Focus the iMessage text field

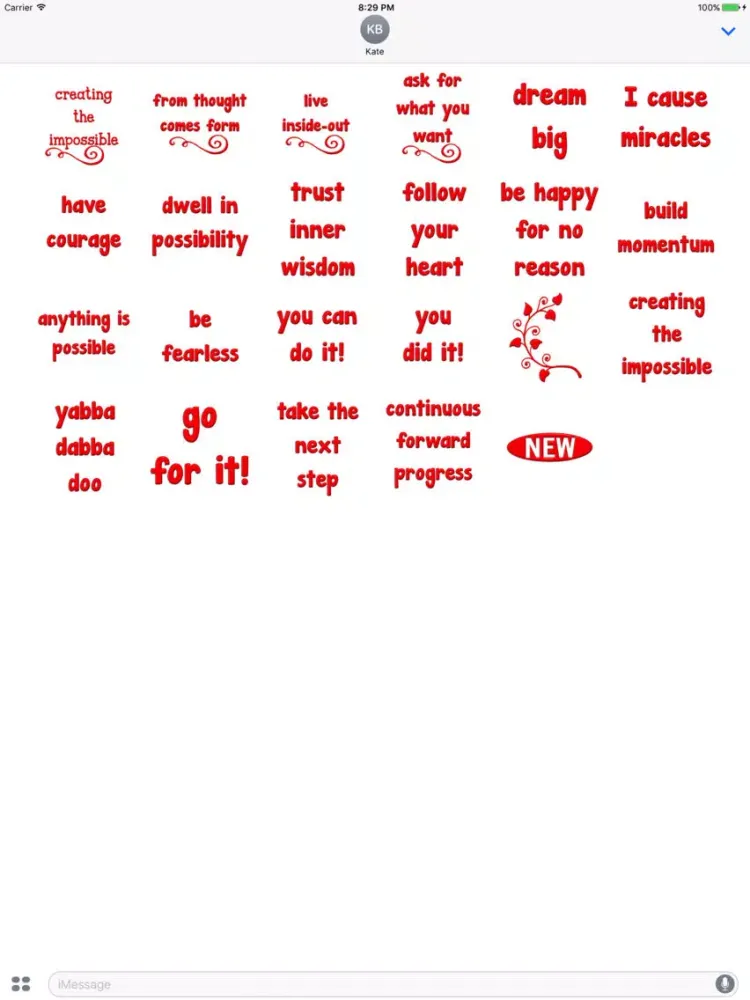click(380, 984)
